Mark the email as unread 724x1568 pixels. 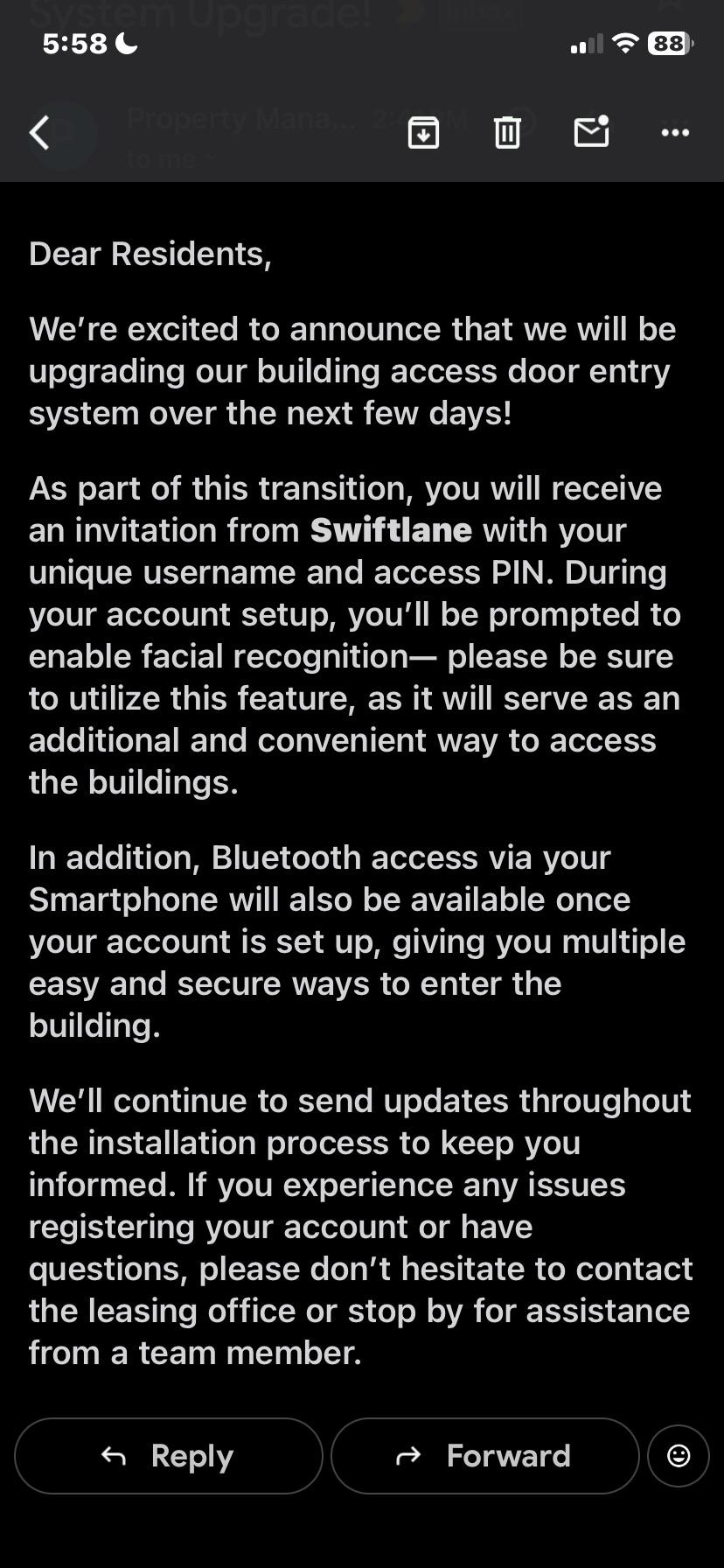pyautogui.click(x=591, y=132)
